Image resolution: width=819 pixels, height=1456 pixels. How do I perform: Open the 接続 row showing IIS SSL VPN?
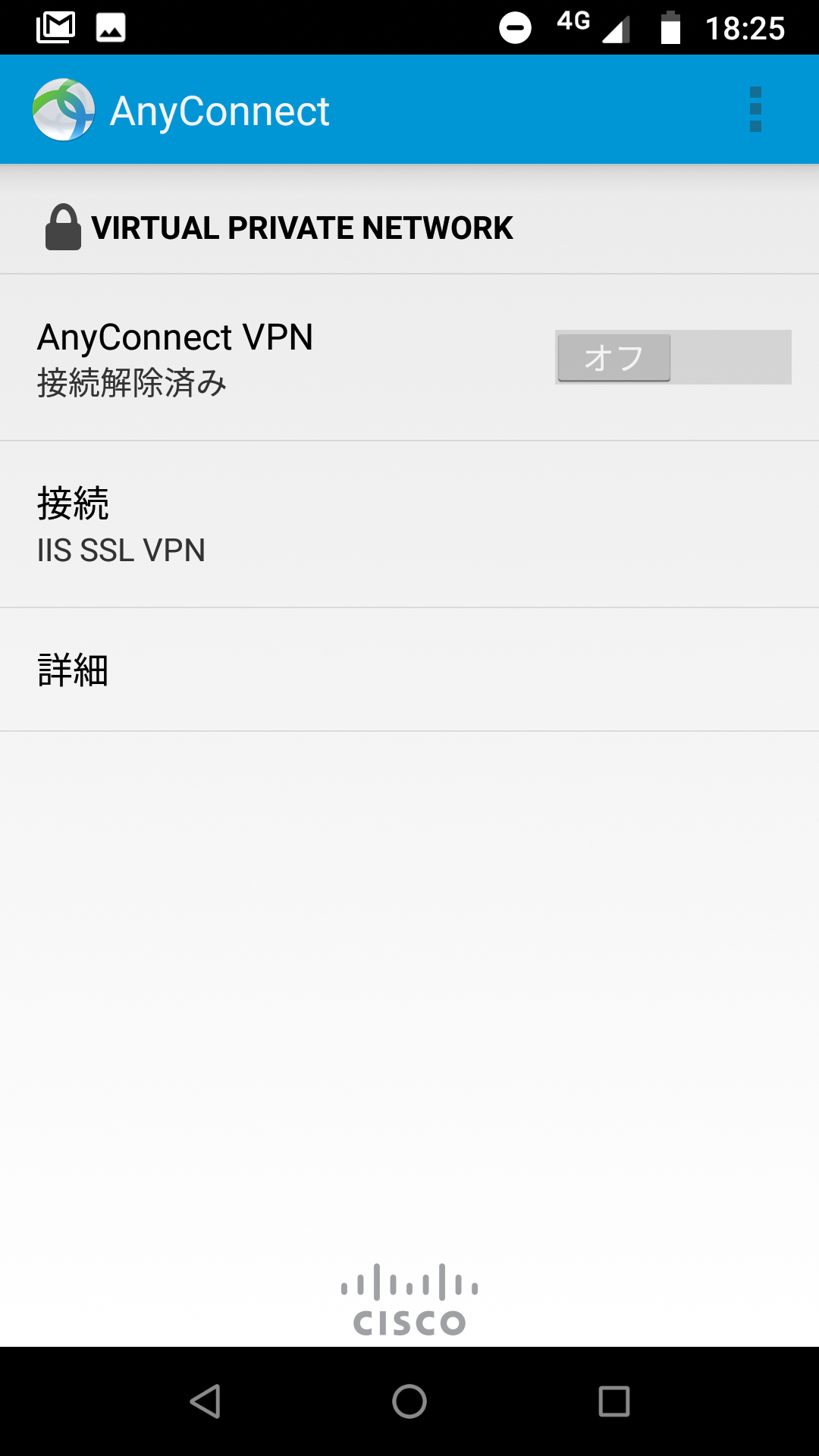pyautogui.click(x=409, y=524)
